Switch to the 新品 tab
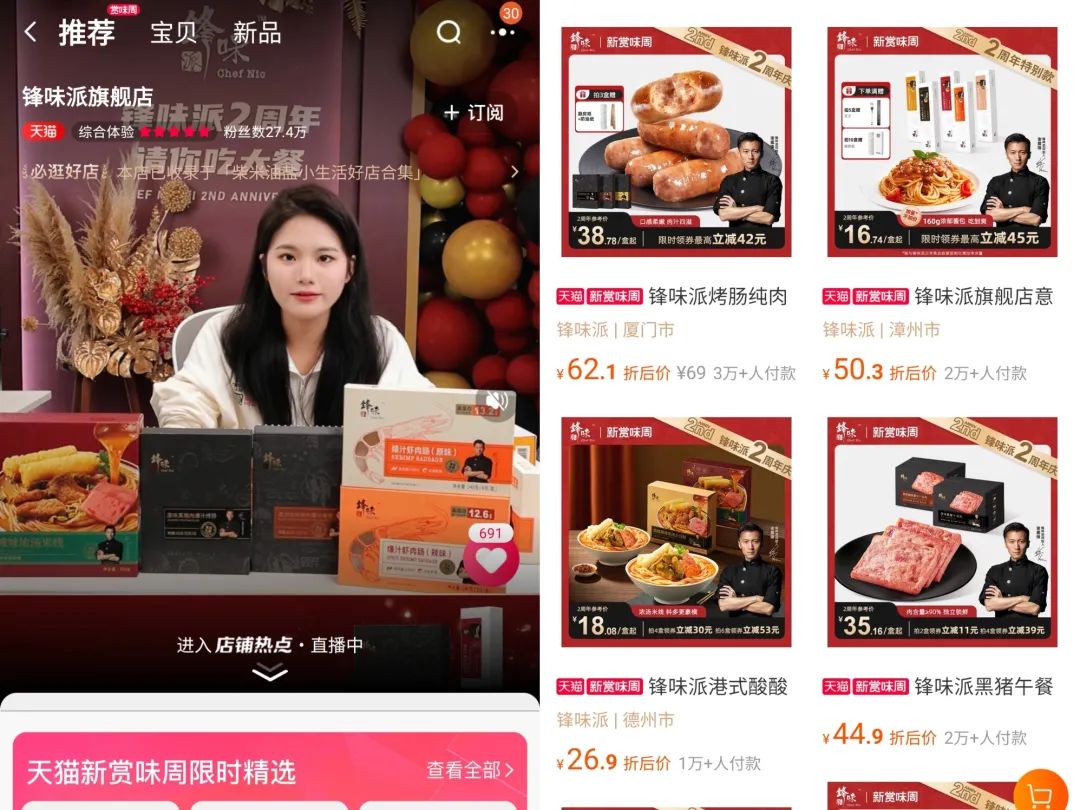The height and width of the screenshot is (810, 1080). point(257,32)
